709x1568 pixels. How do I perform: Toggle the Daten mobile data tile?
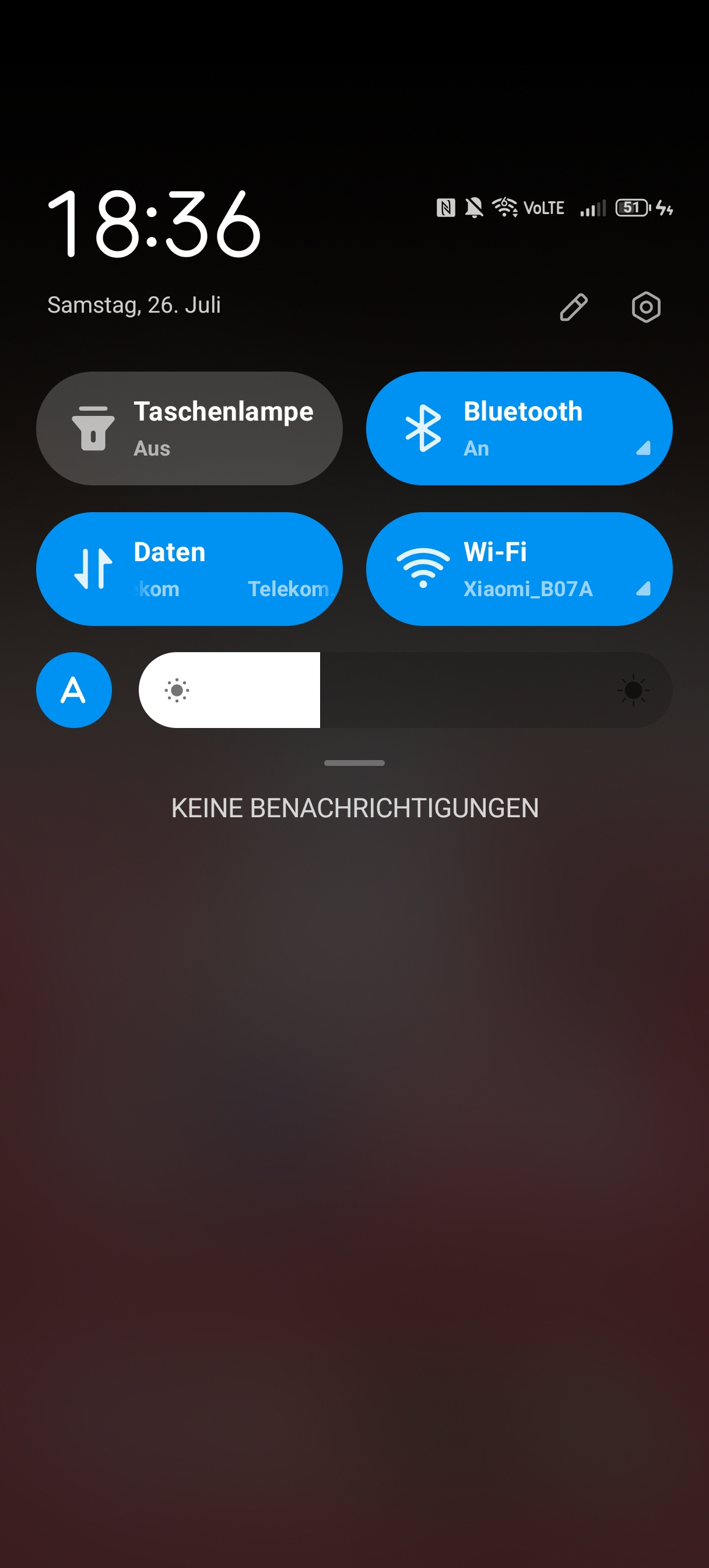coord(189,569)
